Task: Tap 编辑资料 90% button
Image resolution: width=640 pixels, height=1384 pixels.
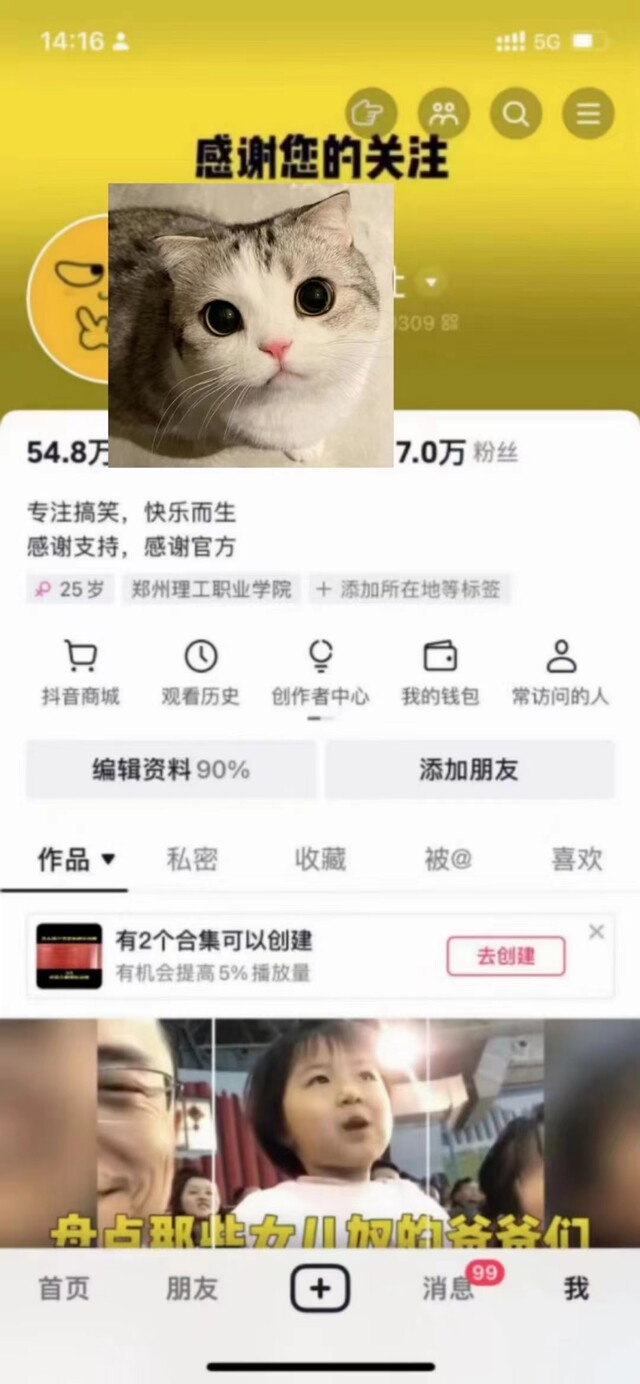Action: coord(170,770)
